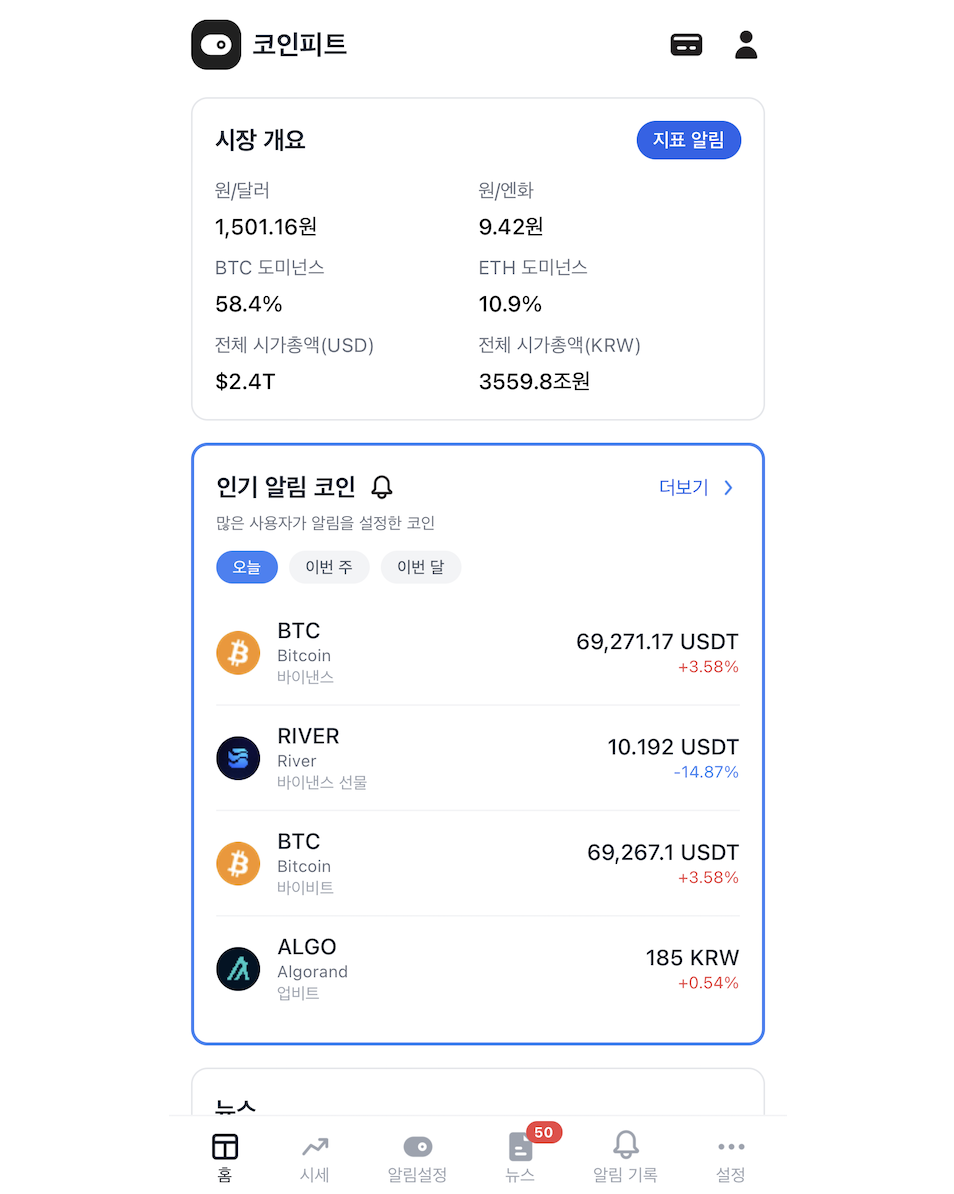Open the 설정 tab
Viewport: 954px width, 1194px height.
[731, 1156]
